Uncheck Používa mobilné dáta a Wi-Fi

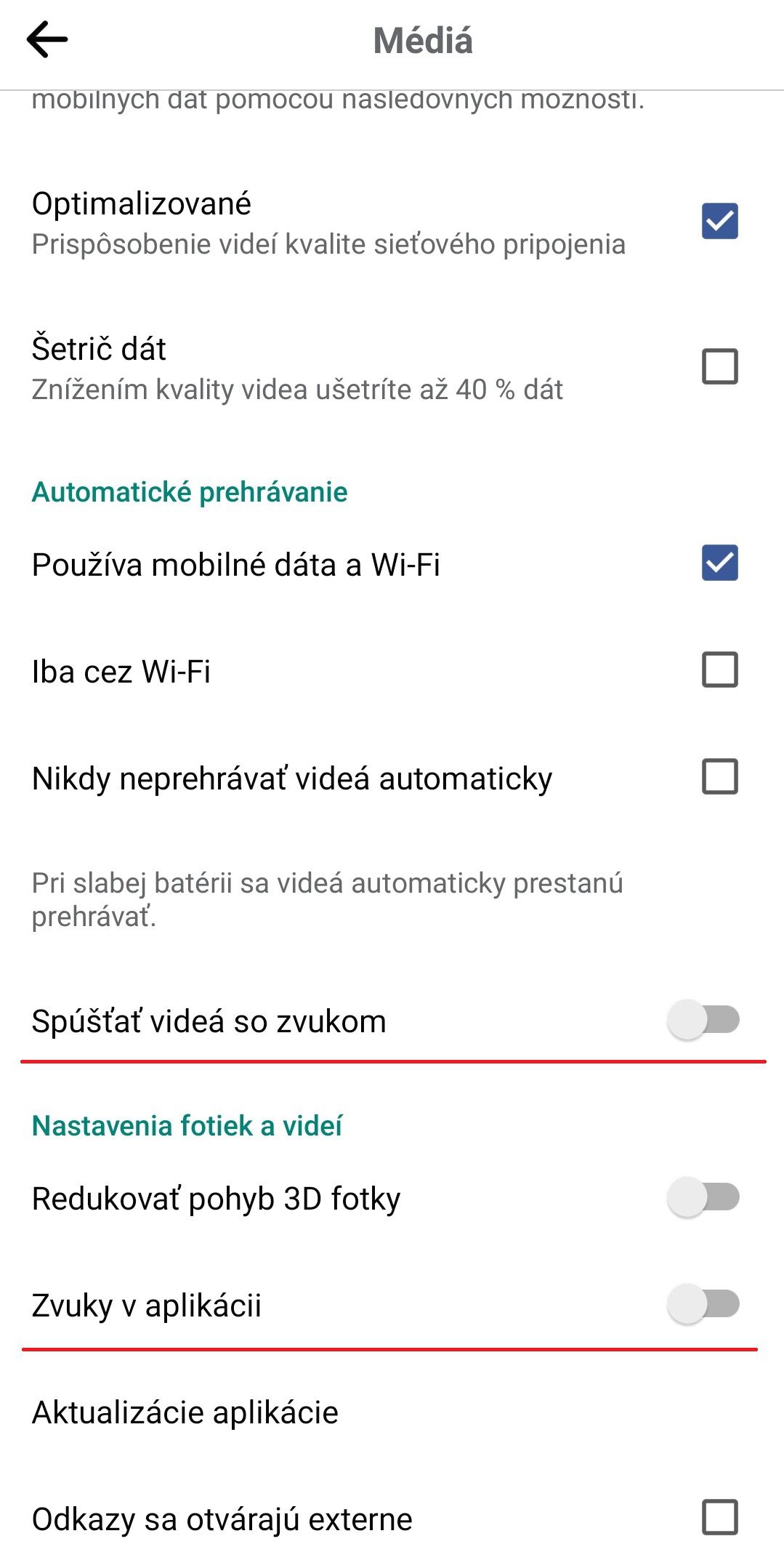point(719,563)
